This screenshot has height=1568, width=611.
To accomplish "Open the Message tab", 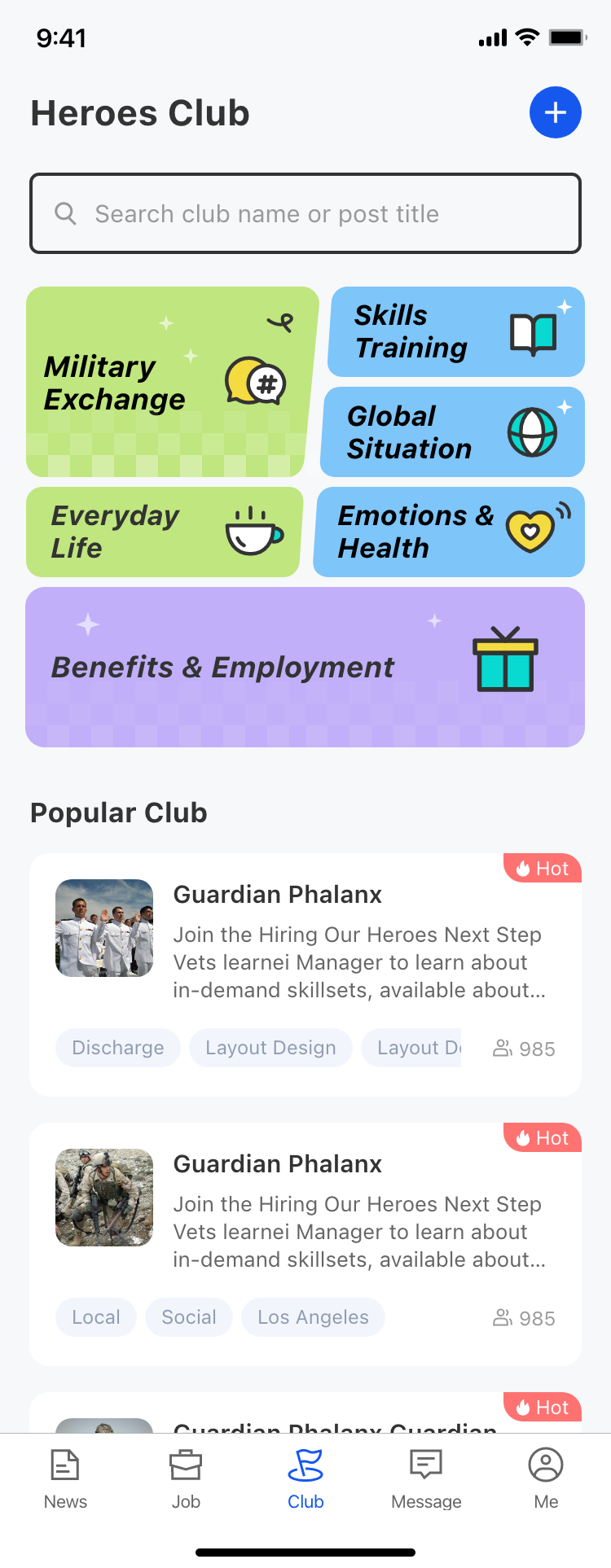I will point(426,1478).
